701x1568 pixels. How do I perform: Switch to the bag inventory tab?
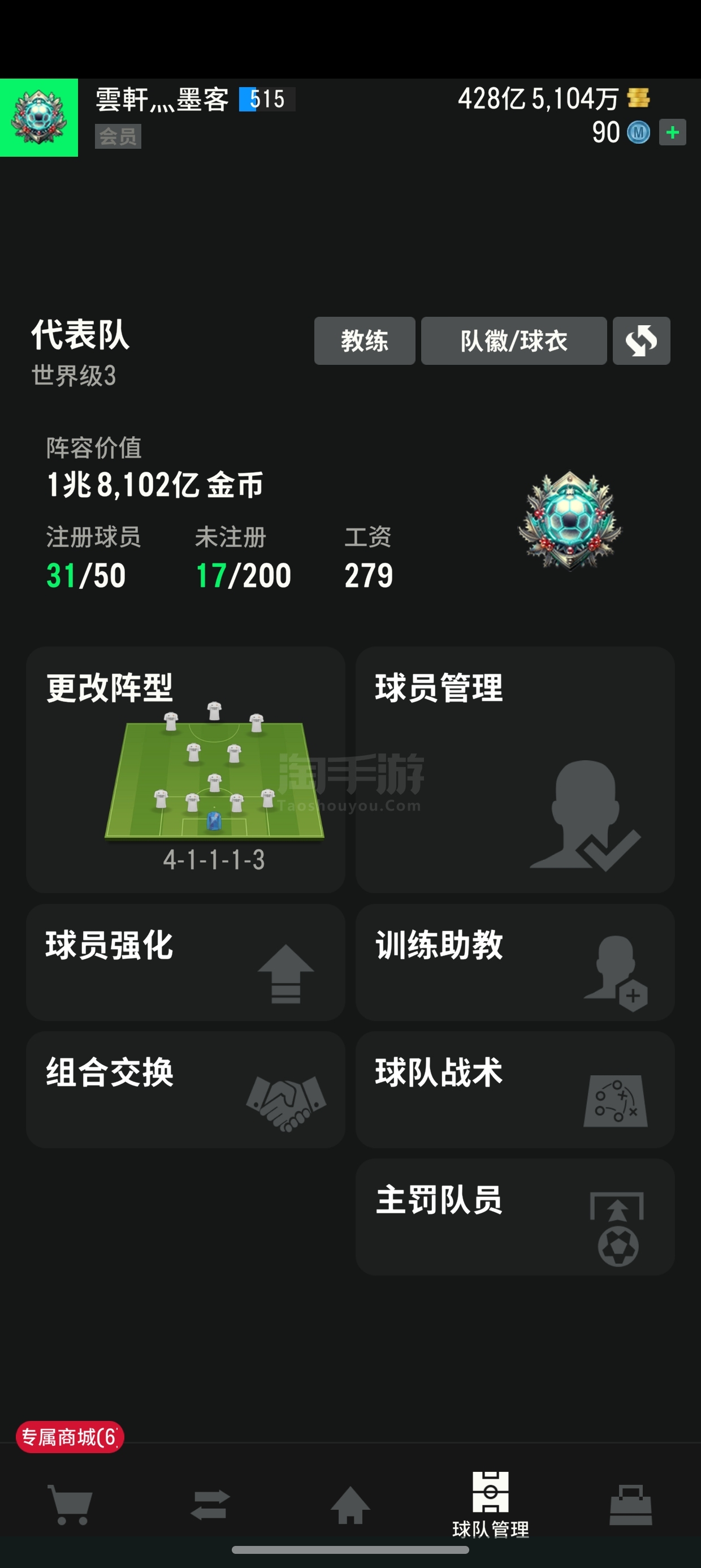tap(630, 1505)
